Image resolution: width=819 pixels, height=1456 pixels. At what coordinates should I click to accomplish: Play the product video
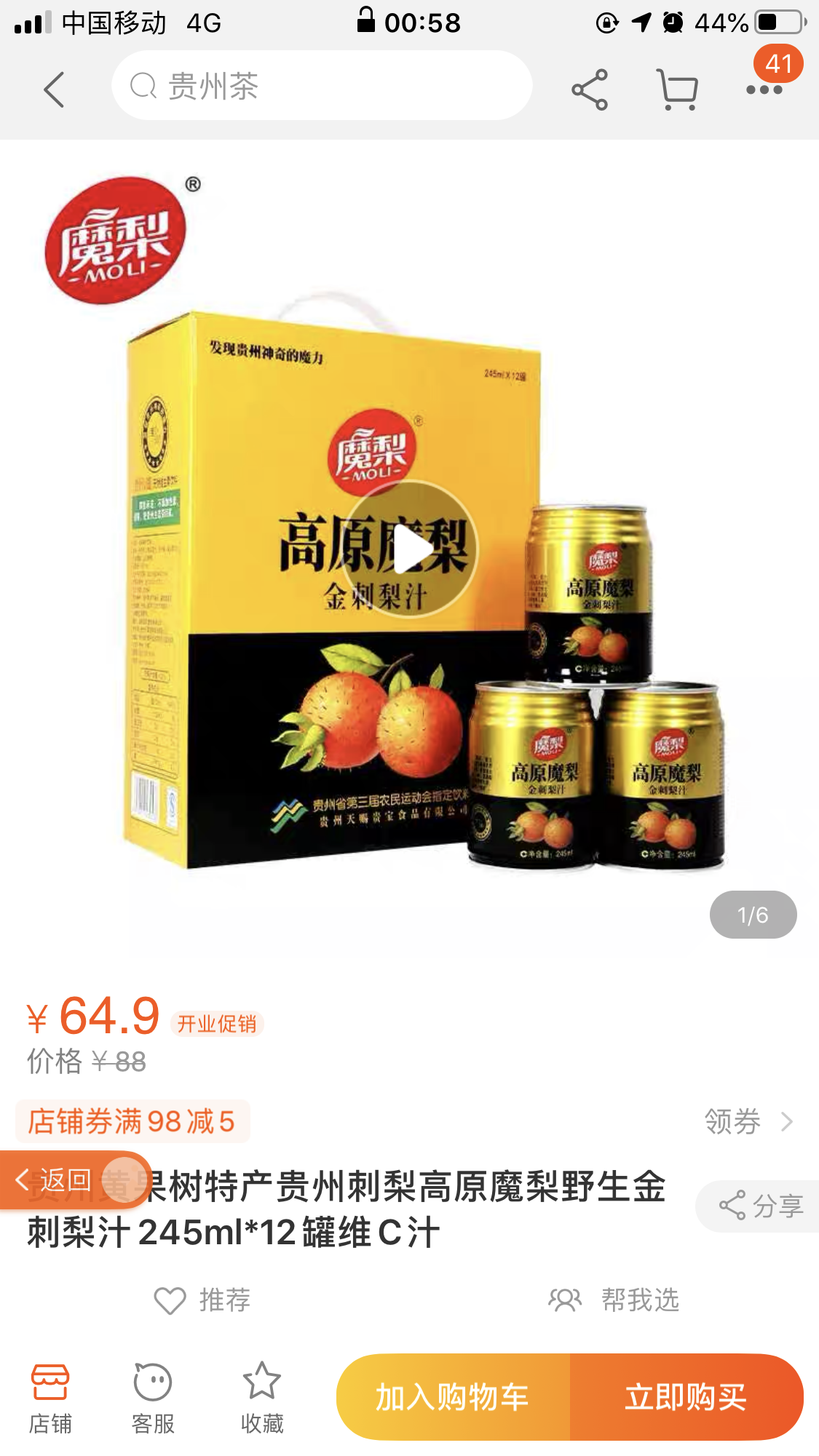(410, 551)
